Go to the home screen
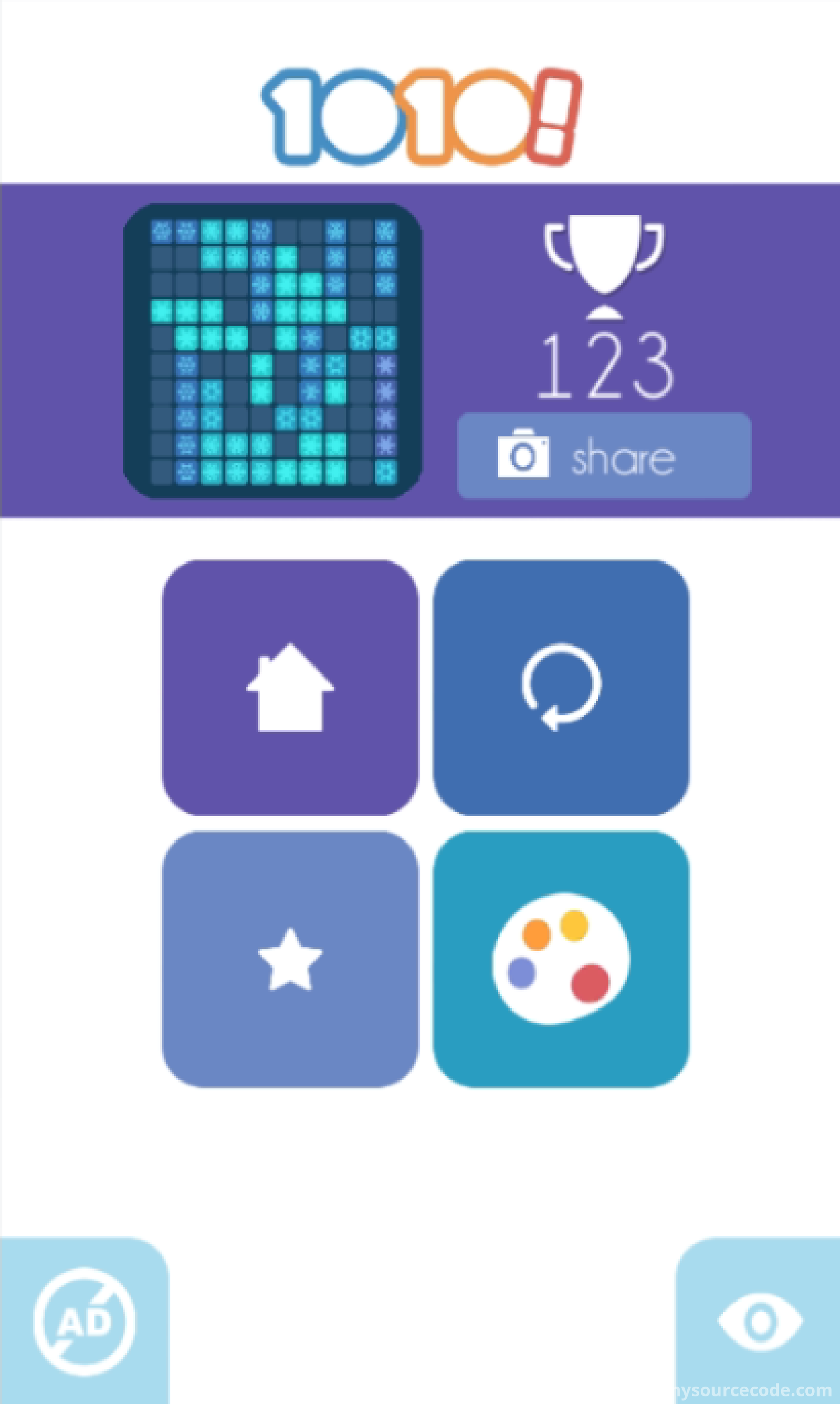Image resolution: width=840 pixels, height=1404 pixels. point(290,687)
